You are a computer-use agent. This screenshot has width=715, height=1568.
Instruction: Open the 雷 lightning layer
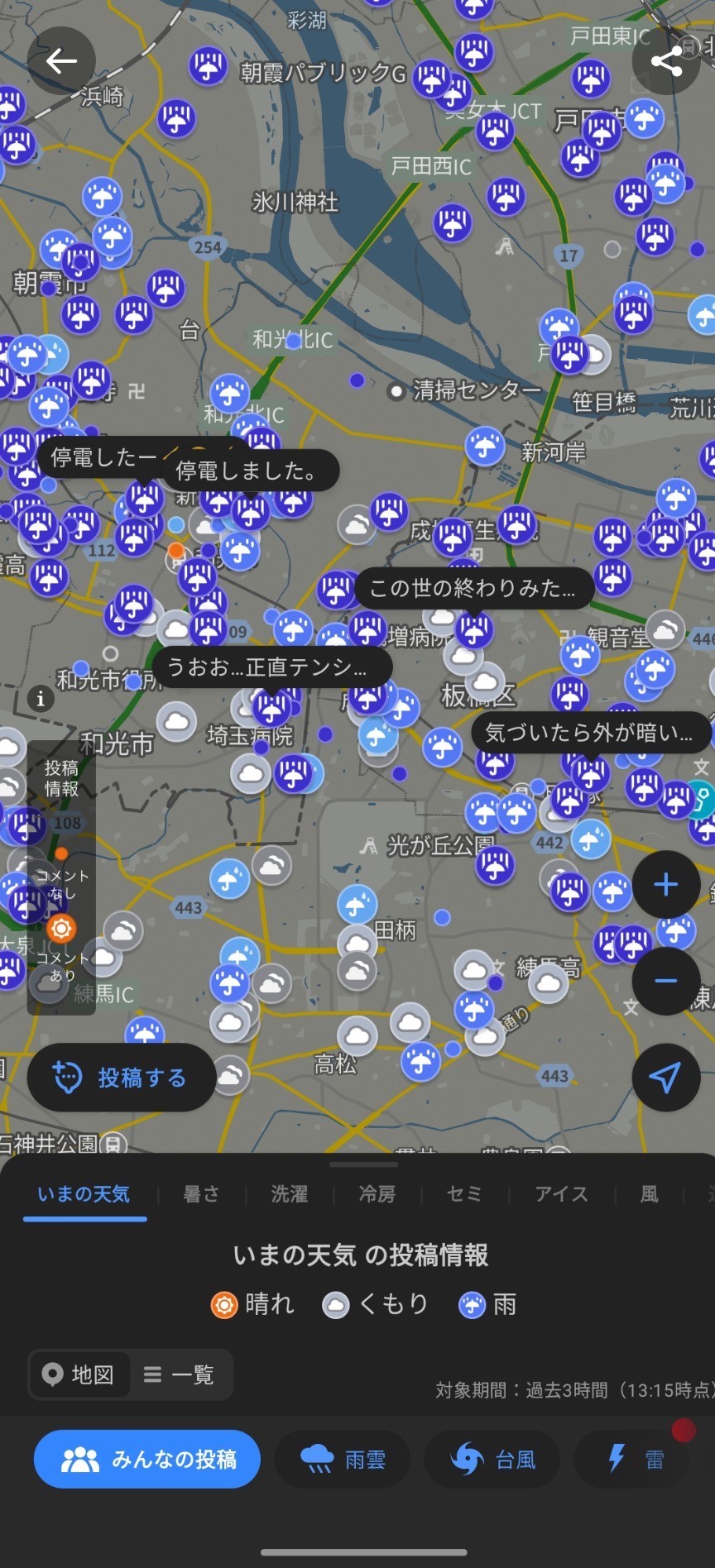pyautogui.click(x=632, y=1460)
